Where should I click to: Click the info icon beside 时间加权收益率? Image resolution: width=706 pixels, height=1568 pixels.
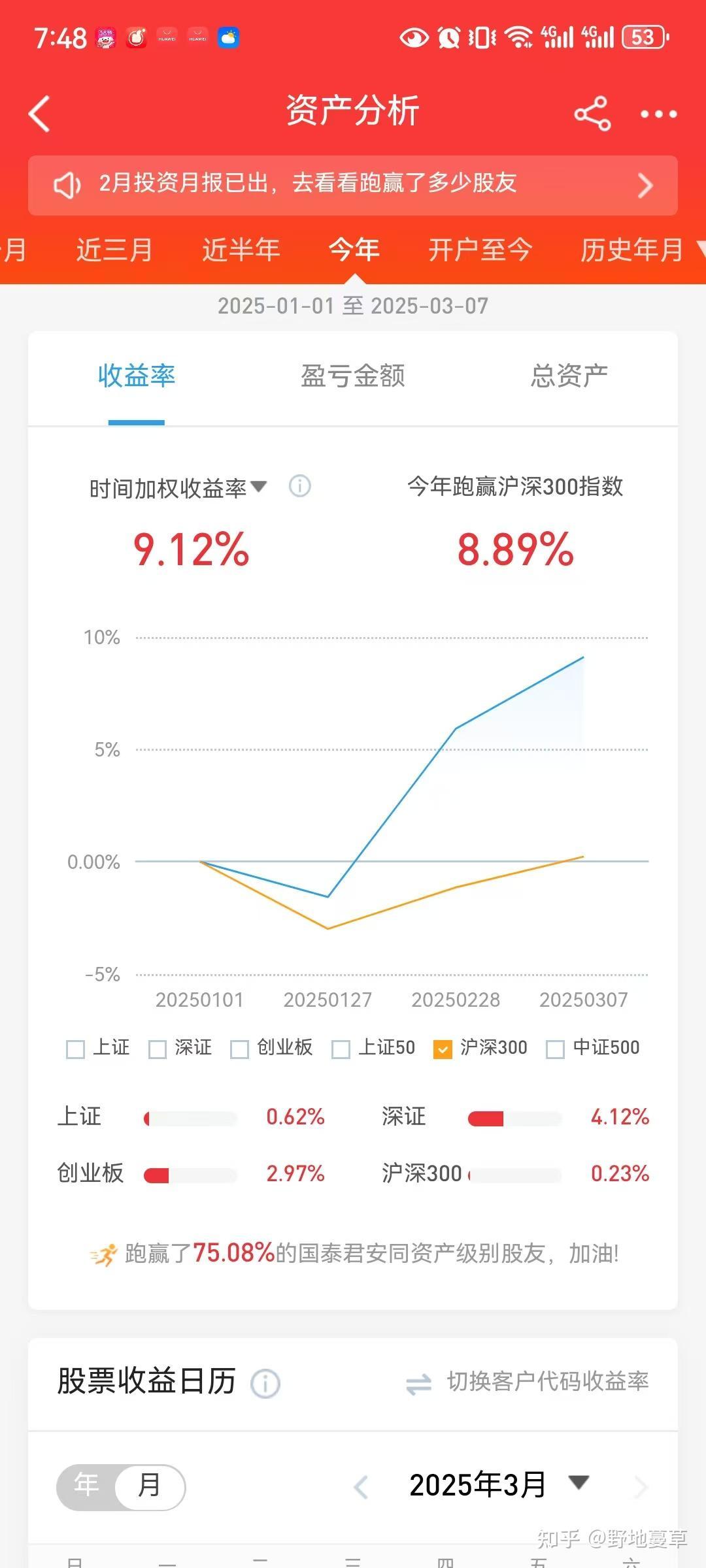pyautogui.click(x=299, y=487)
